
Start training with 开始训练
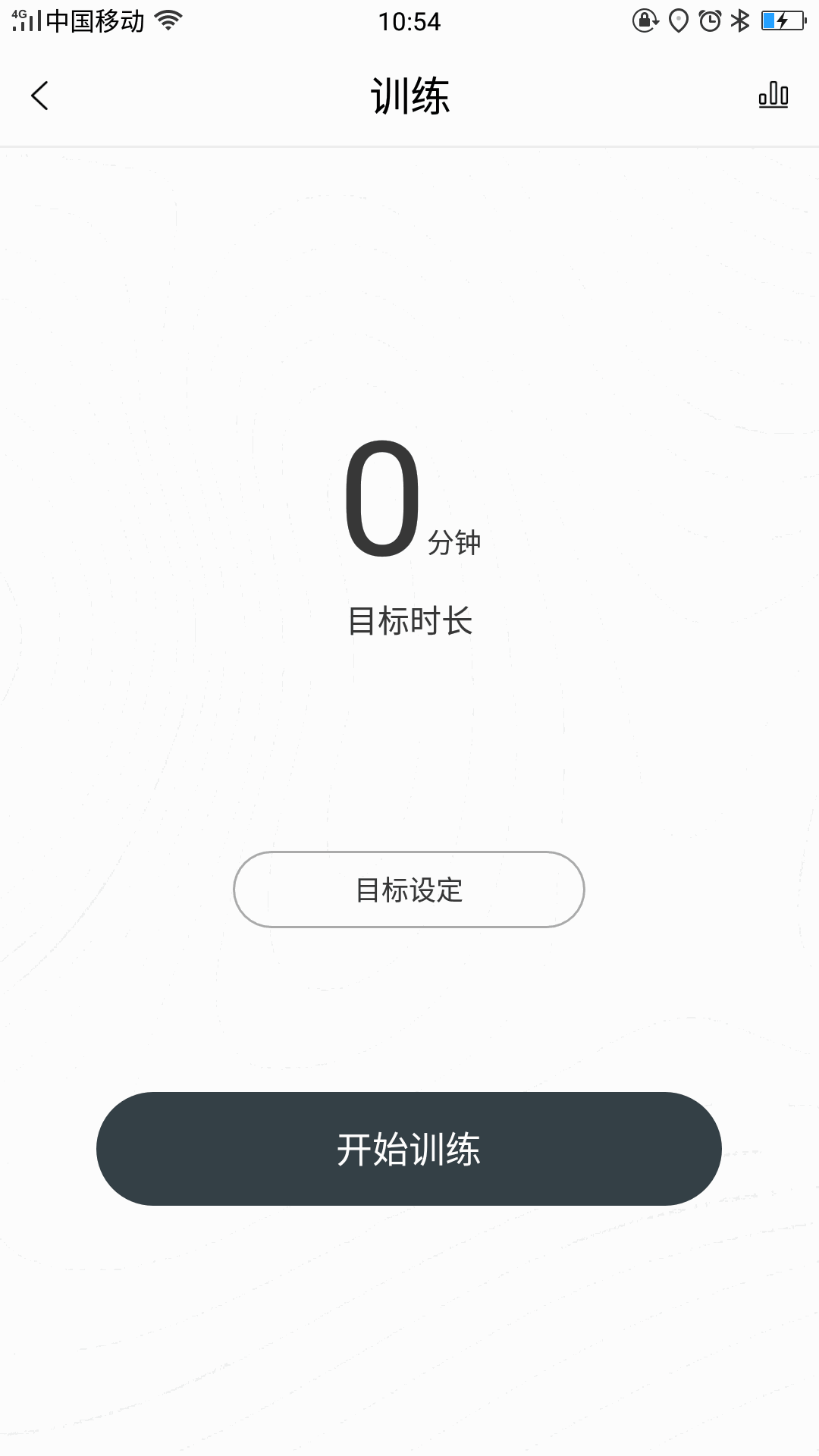coord(409,1149)
